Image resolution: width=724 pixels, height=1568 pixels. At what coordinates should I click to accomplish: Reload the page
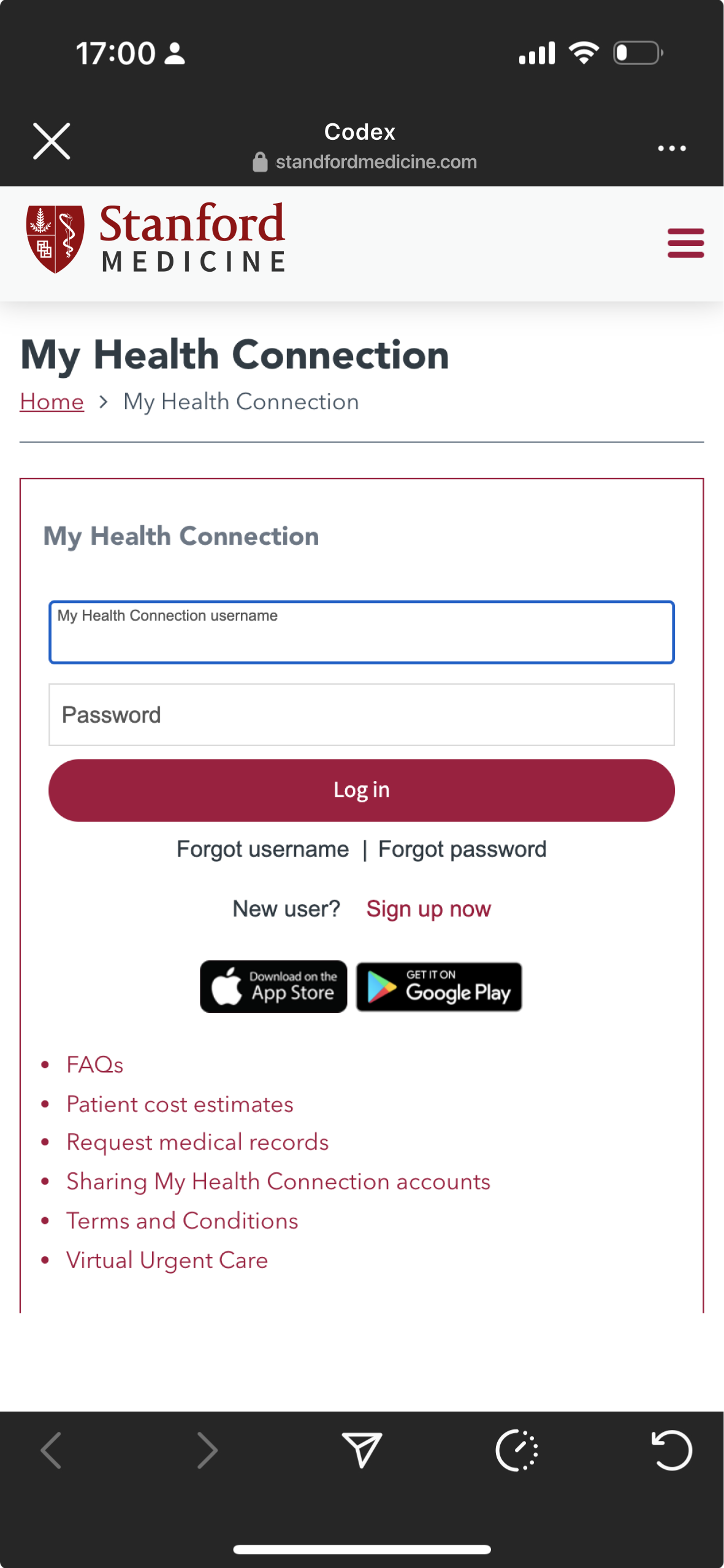671,1450
